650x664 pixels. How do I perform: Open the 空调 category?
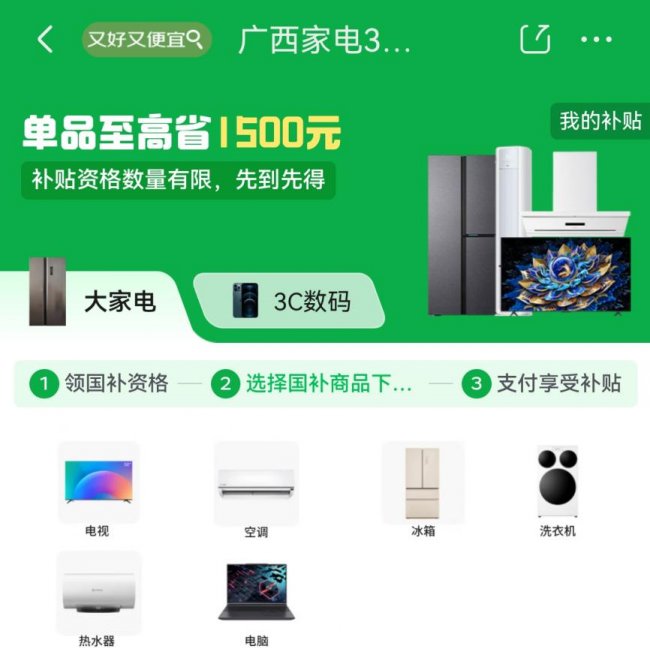pos(256,490)
